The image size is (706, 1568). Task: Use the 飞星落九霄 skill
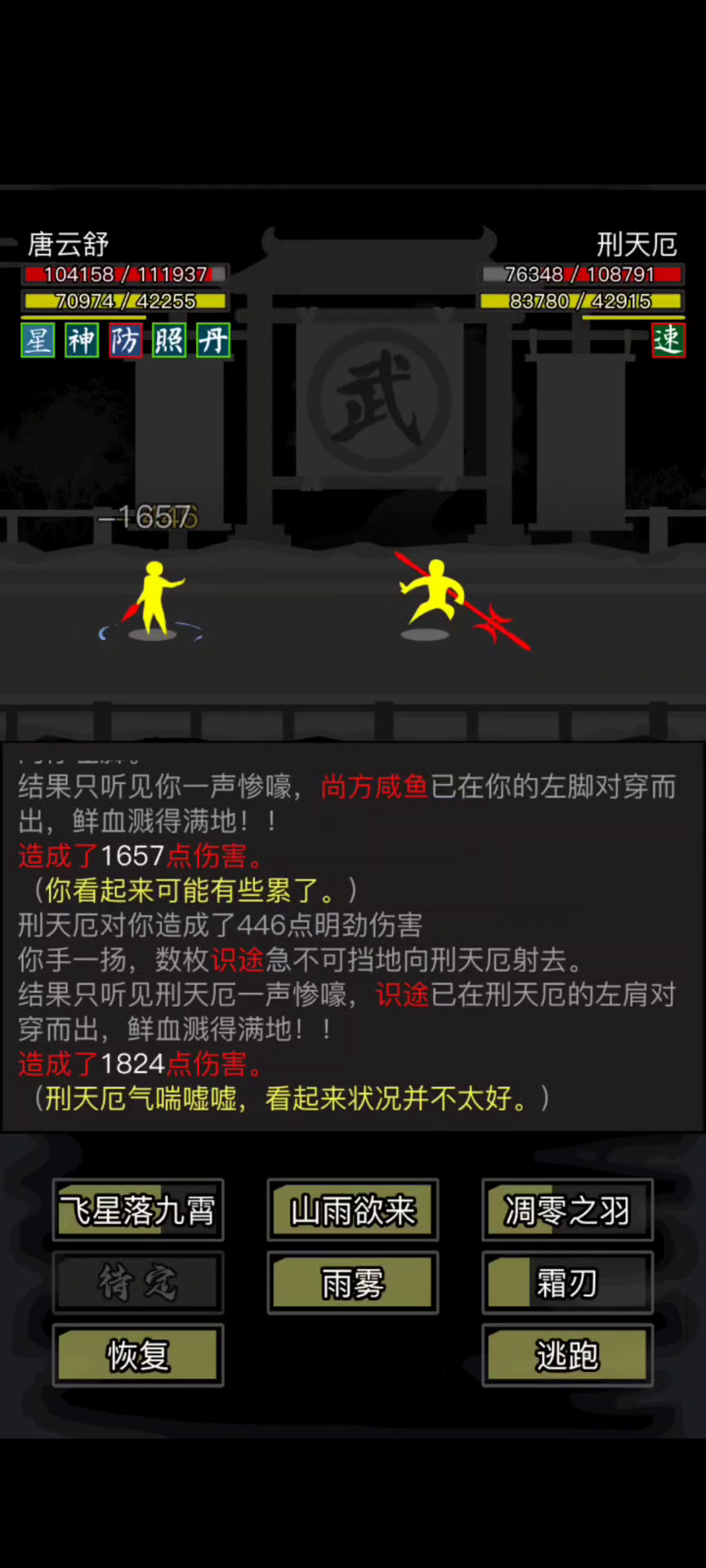[138, 1210]
